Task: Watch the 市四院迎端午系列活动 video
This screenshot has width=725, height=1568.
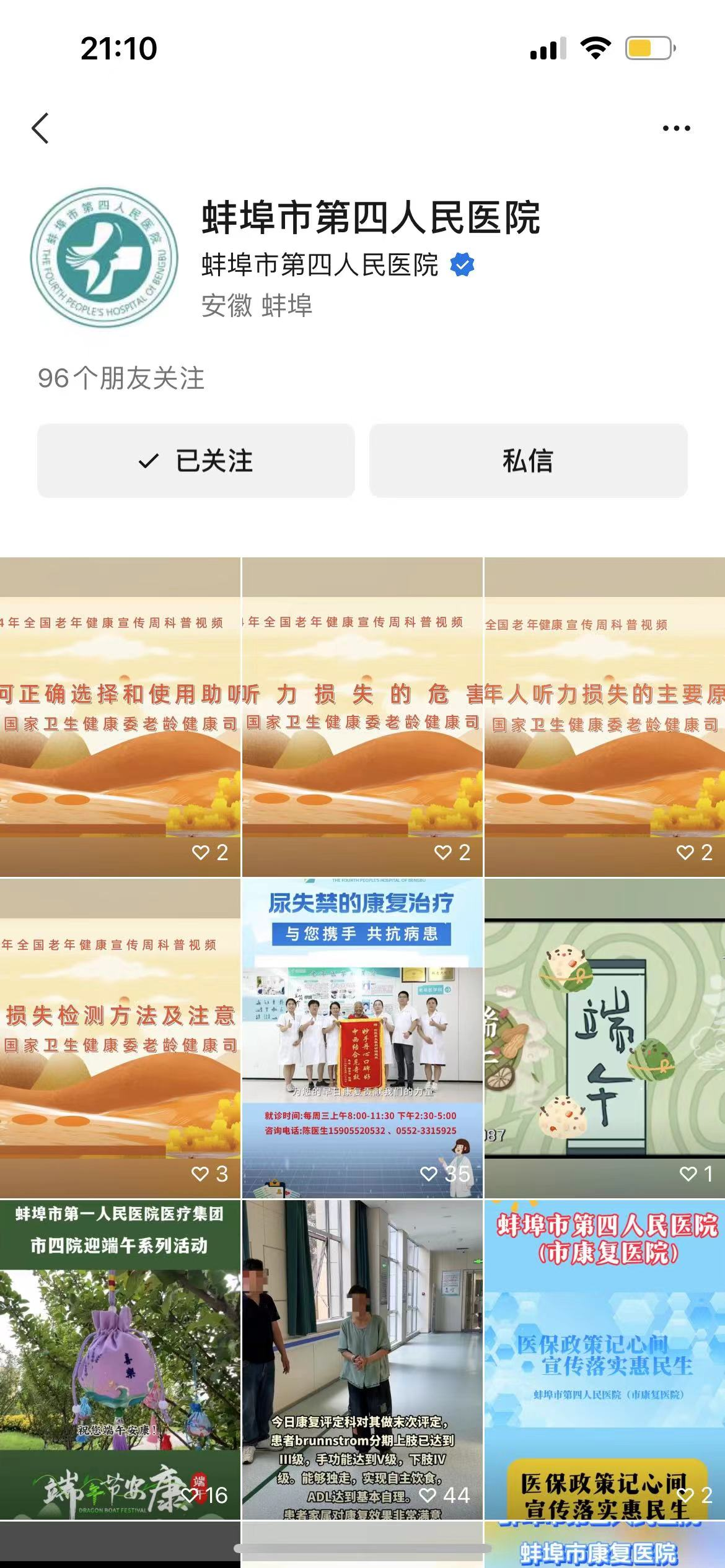Action: pos(120,1359)
